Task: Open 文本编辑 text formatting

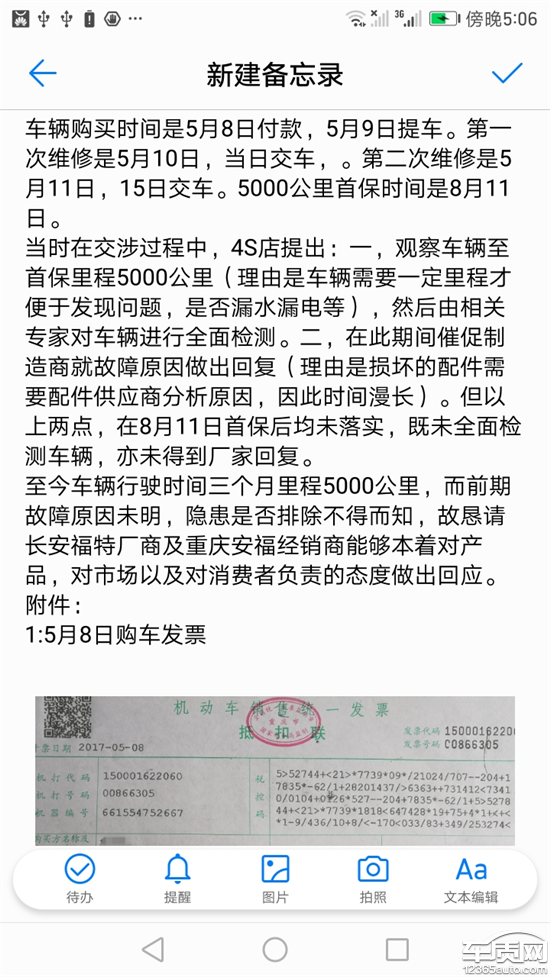Action: point(471,879)
